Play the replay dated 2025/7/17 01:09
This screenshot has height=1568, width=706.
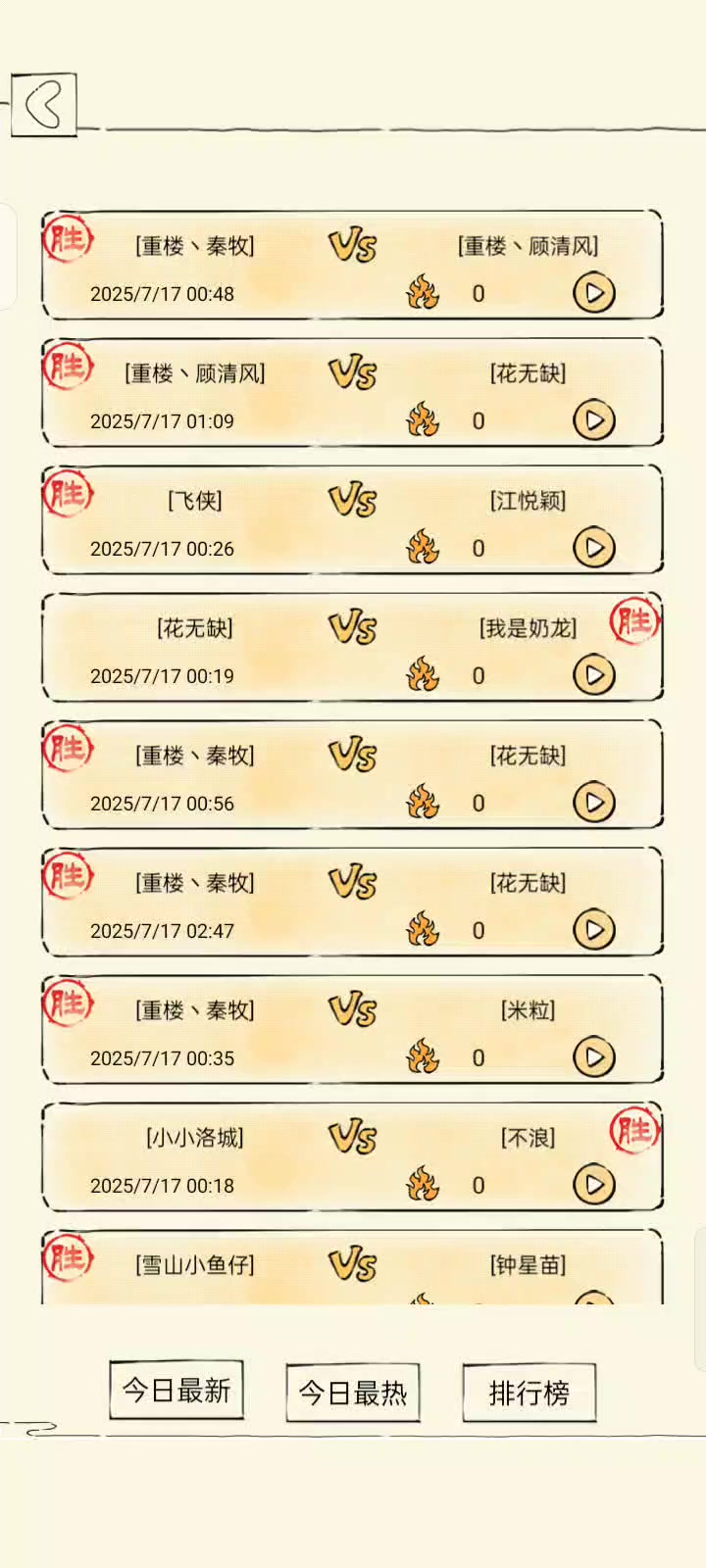coord(594,420)
